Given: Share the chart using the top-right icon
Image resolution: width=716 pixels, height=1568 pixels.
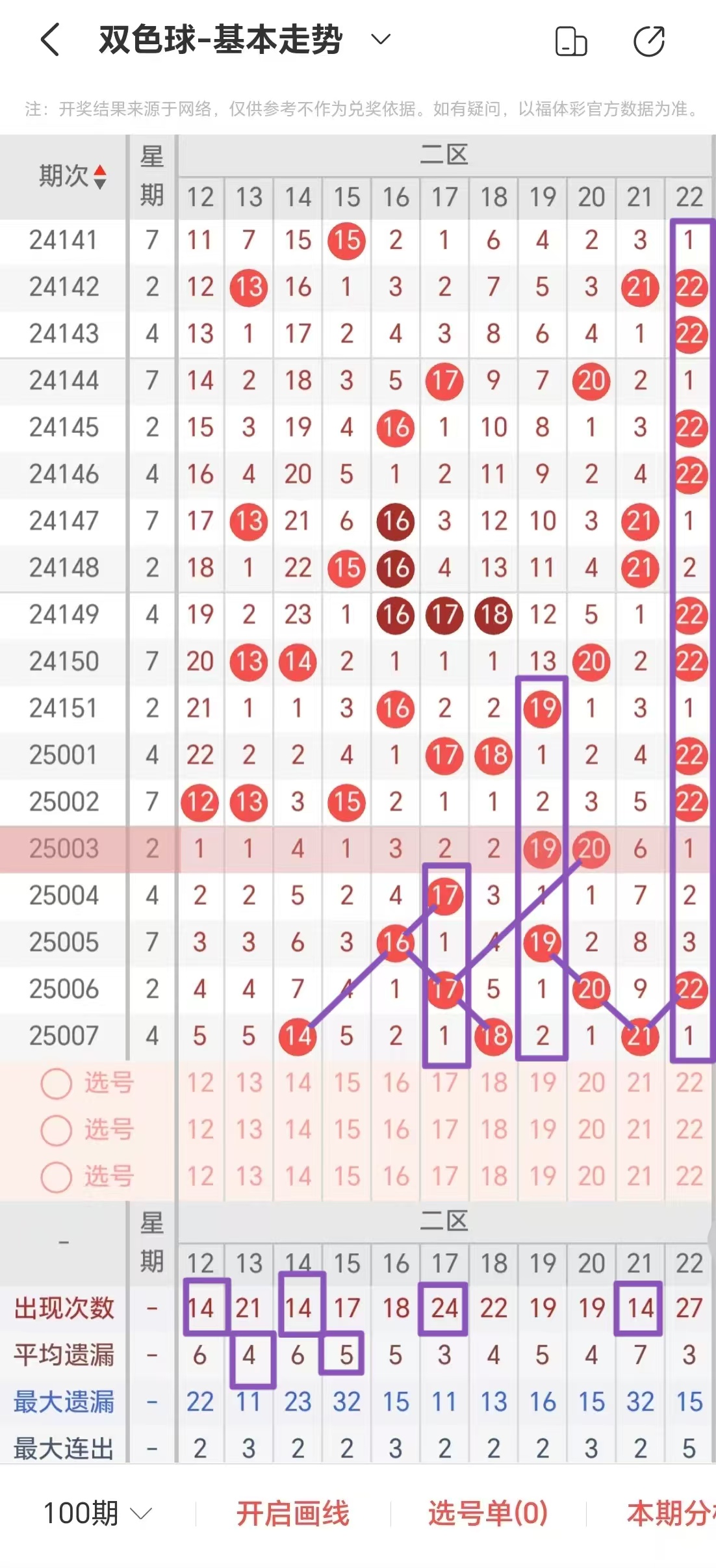Looking at the screenshot, I should coord(649,42).
